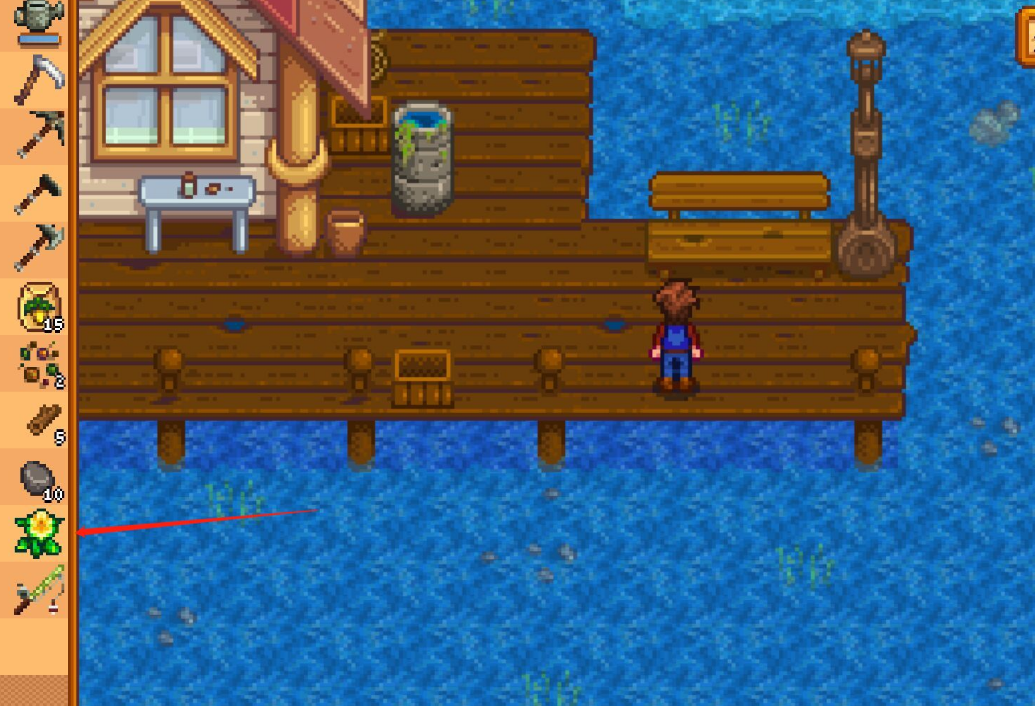
Task: Select the seed packet stack of 15
Action: pos(38,306)
